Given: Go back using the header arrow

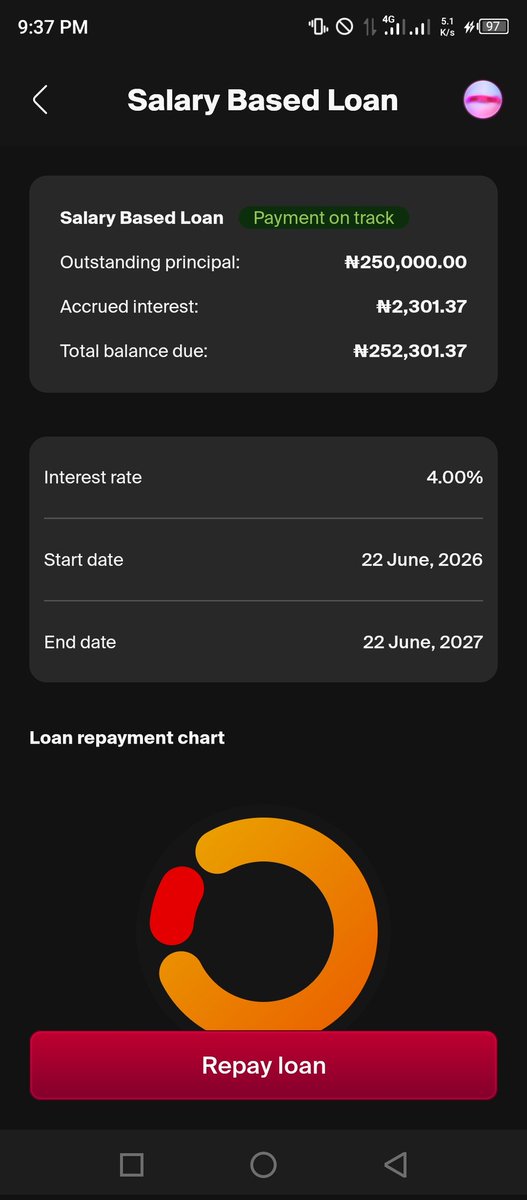Looking at the screenshot, I should tap(40, 100).
